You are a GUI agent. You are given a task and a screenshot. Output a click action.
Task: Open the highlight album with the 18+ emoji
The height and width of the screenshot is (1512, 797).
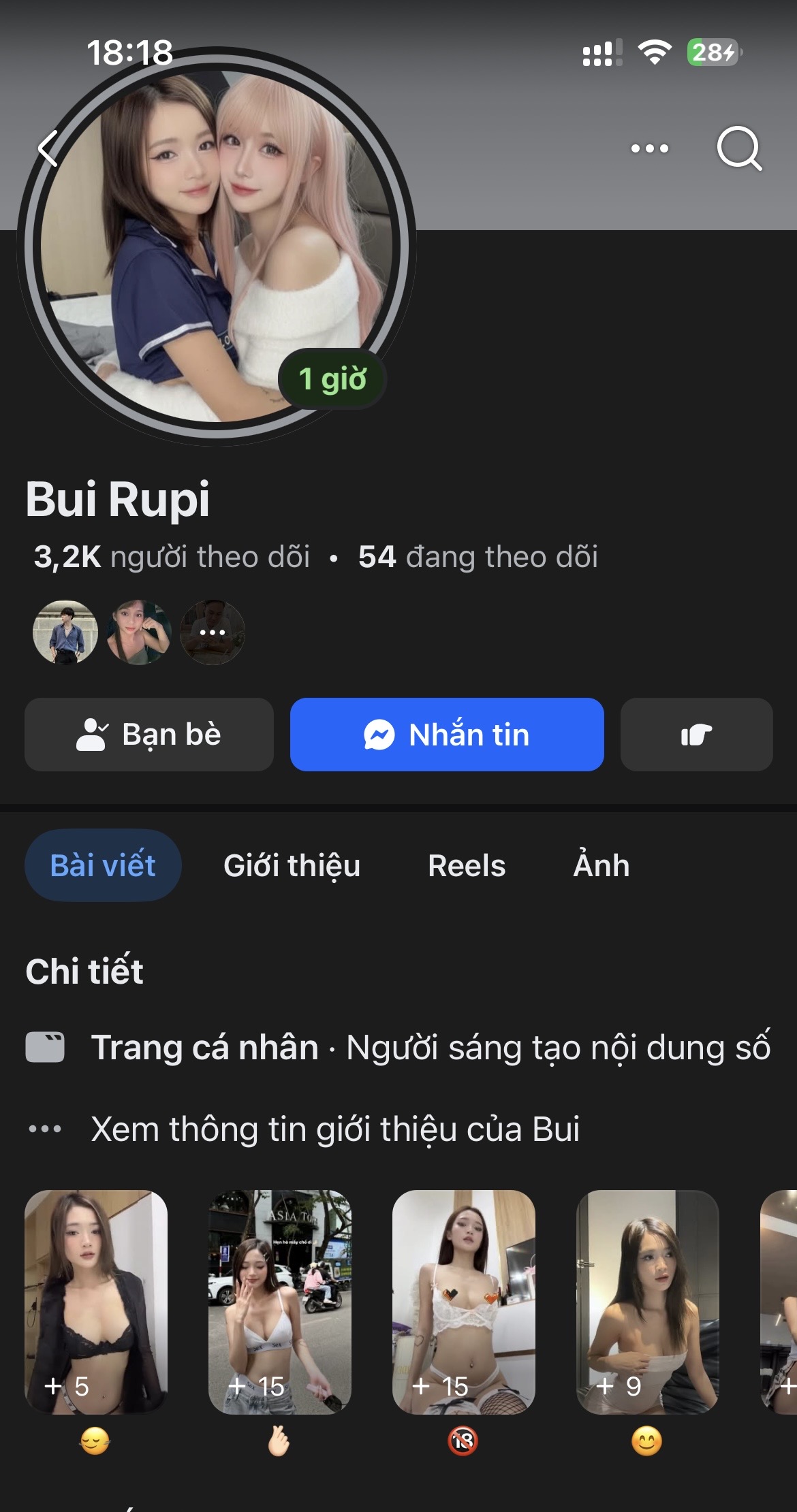click(464, 1302)
